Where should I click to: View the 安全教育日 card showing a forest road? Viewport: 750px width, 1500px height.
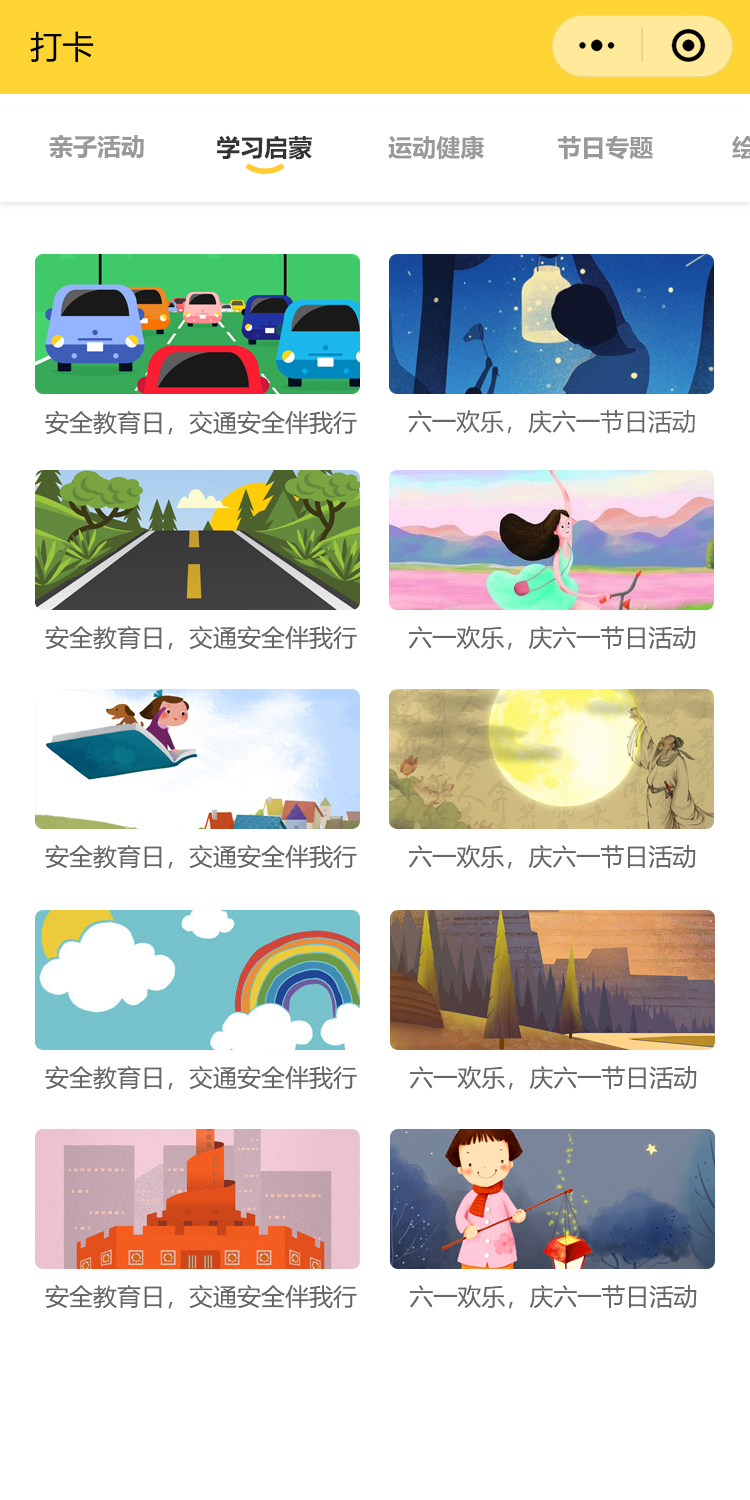coord(197,540)
